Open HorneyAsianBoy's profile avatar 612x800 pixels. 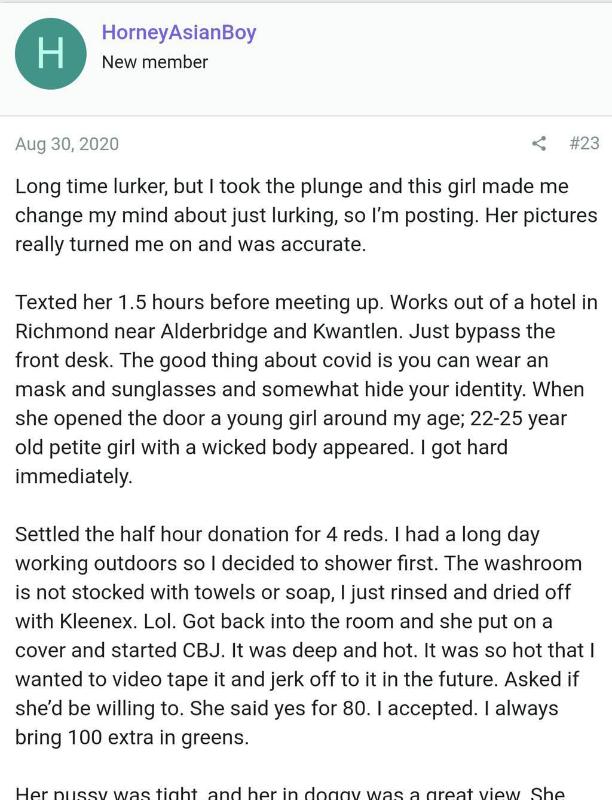coord(50,53)
